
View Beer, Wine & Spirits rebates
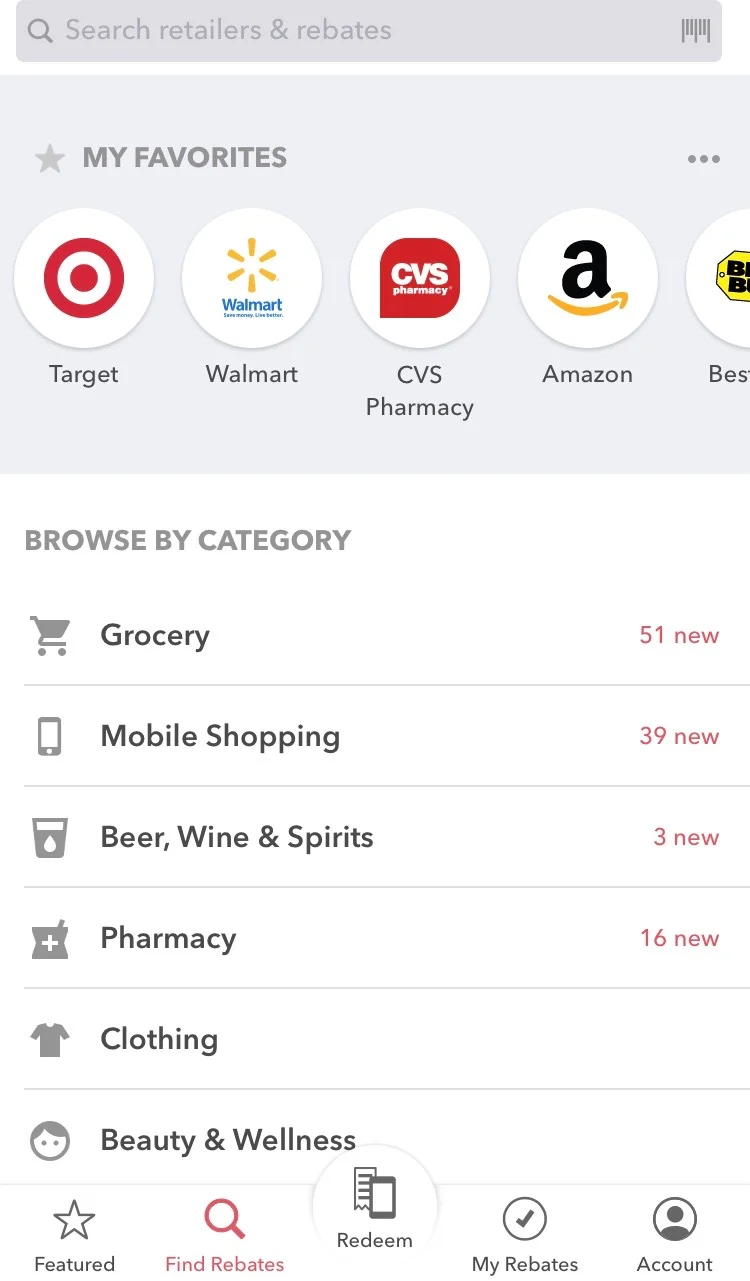pyautogui.click(x=375, y=837)
